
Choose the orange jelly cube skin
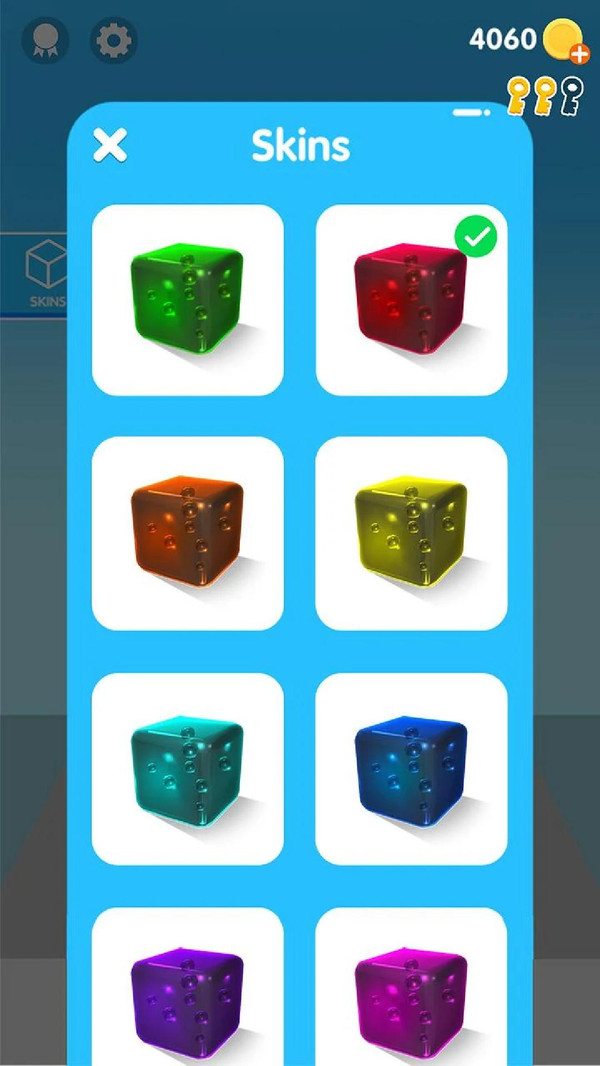[x=187, y=533]
